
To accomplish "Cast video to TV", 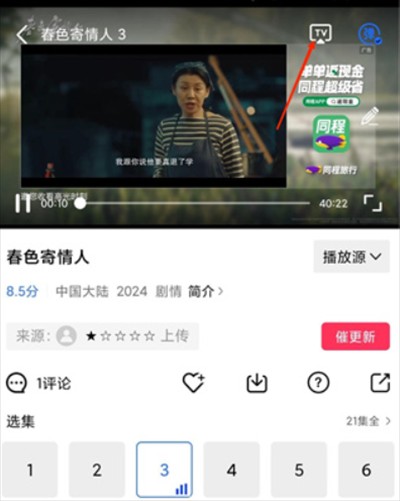I will 320,33.
